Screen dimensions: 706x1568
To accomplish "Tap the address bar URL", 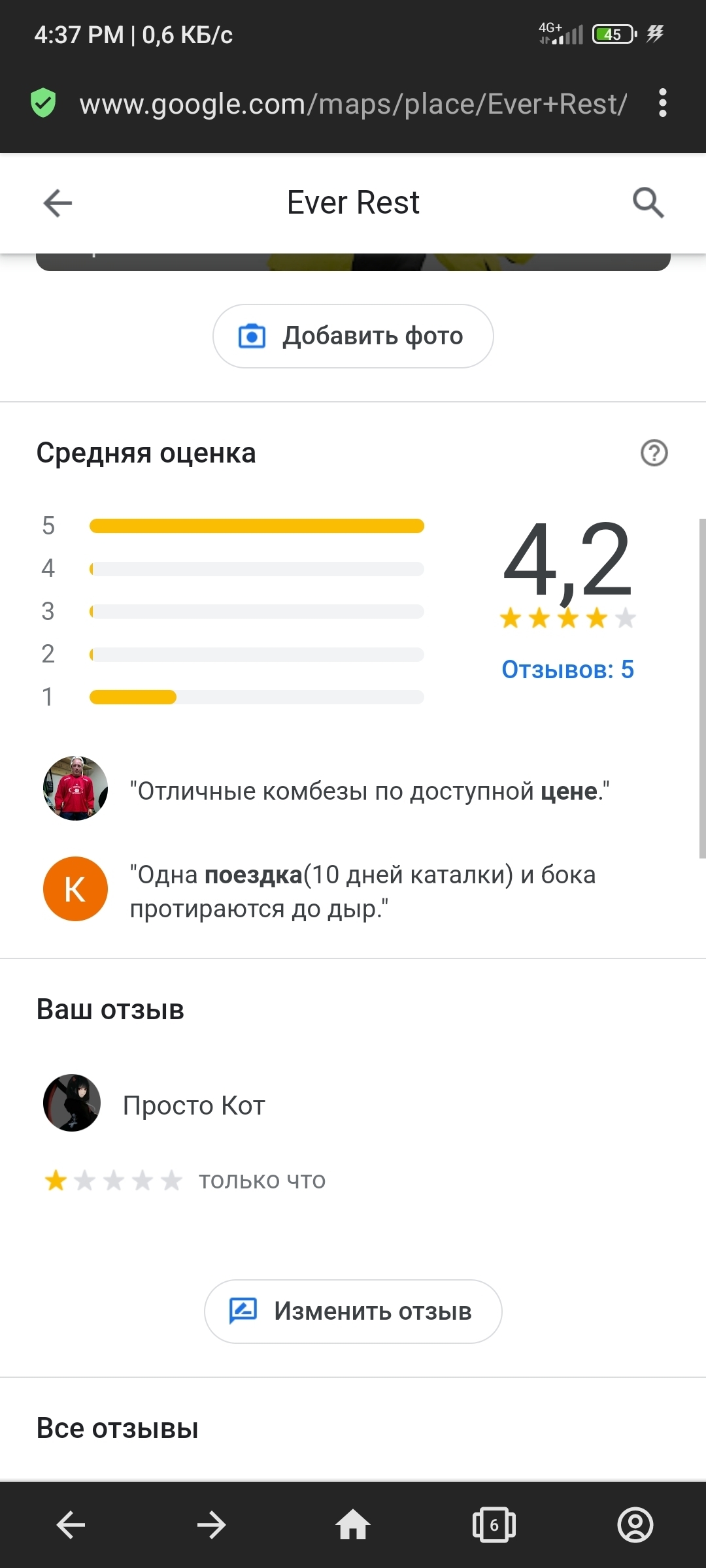I will coord(353,104).
